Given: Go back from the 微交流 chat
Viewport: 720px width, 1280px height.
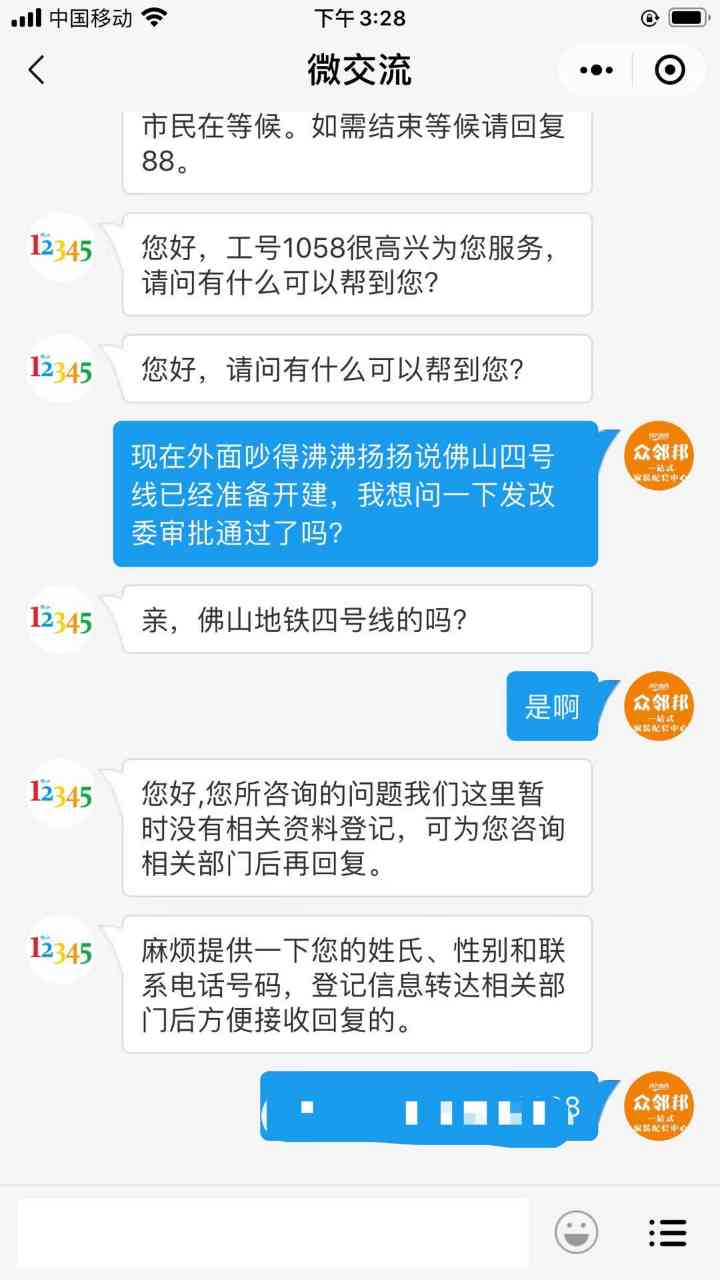Looking at the screenshot, I should 37,70.
